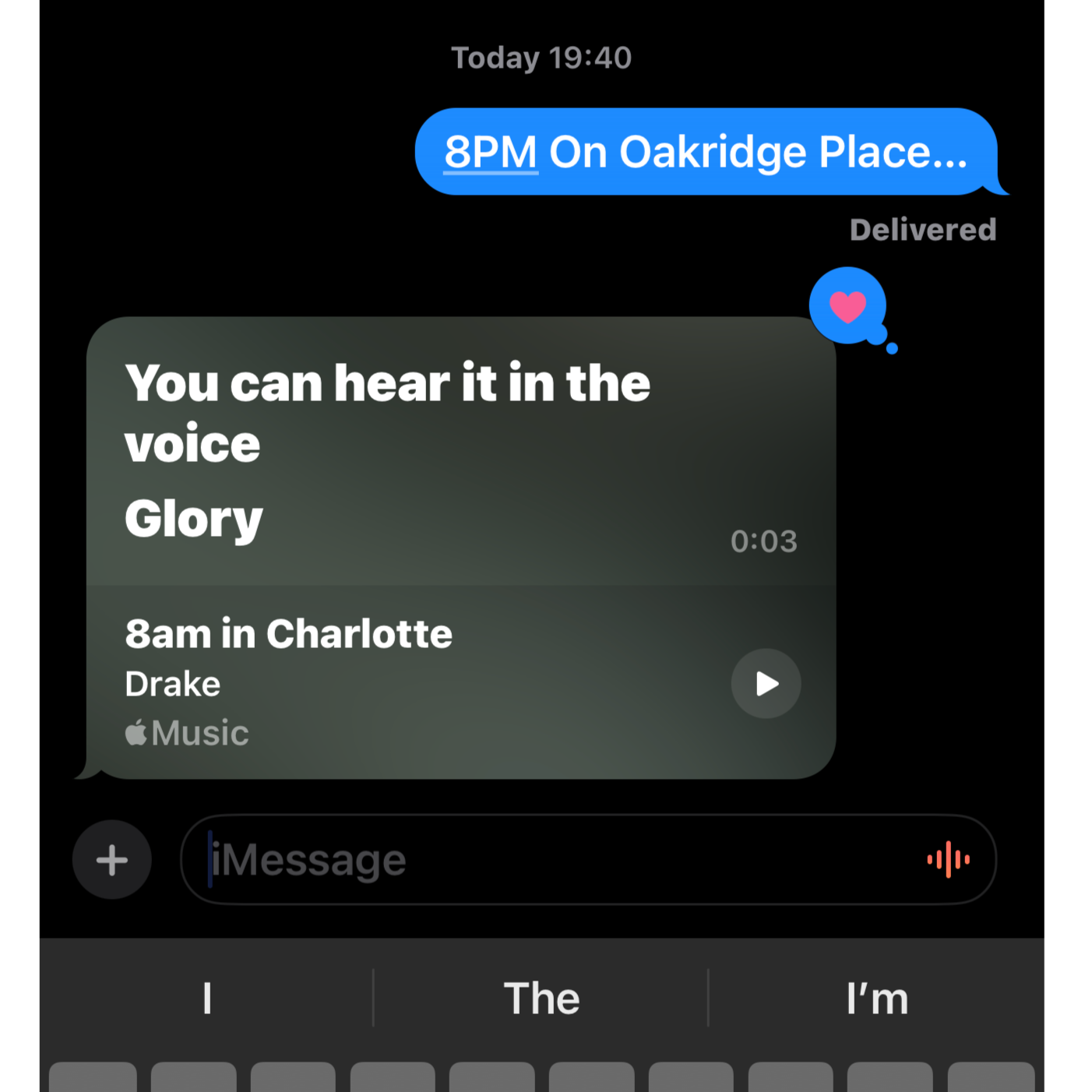This screenshot has width=1092, height=1092.
Task: Tap the heart reaction on the lyrics card
Action: (848, 306)
